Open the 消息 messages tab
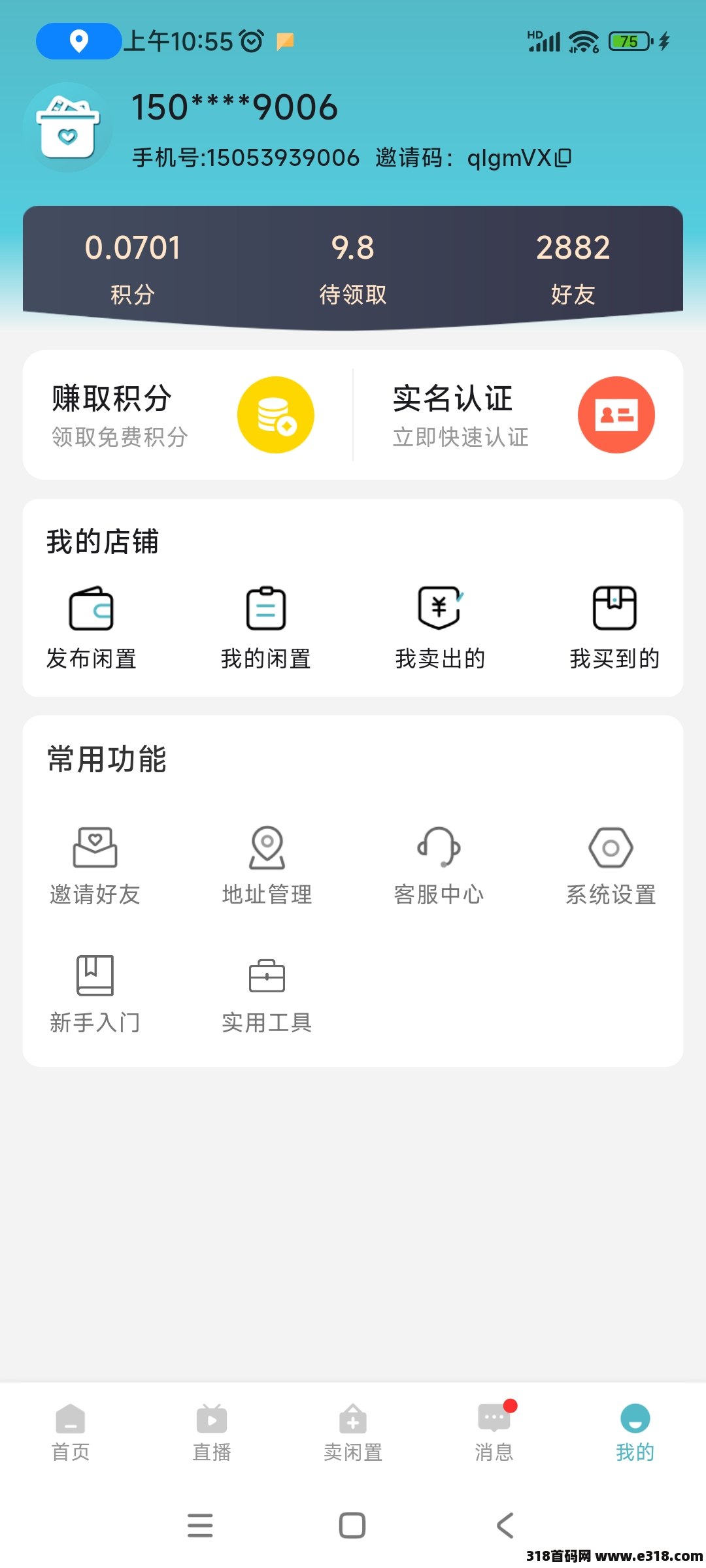The width and height of the screenshot is (706, 1568). (x=494, y=1433)
